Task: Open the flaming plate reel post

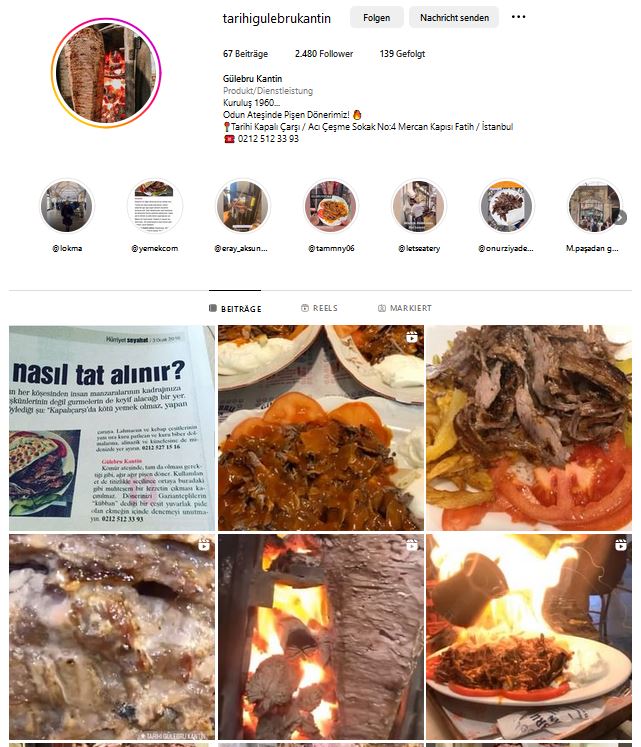Action: 529,636
